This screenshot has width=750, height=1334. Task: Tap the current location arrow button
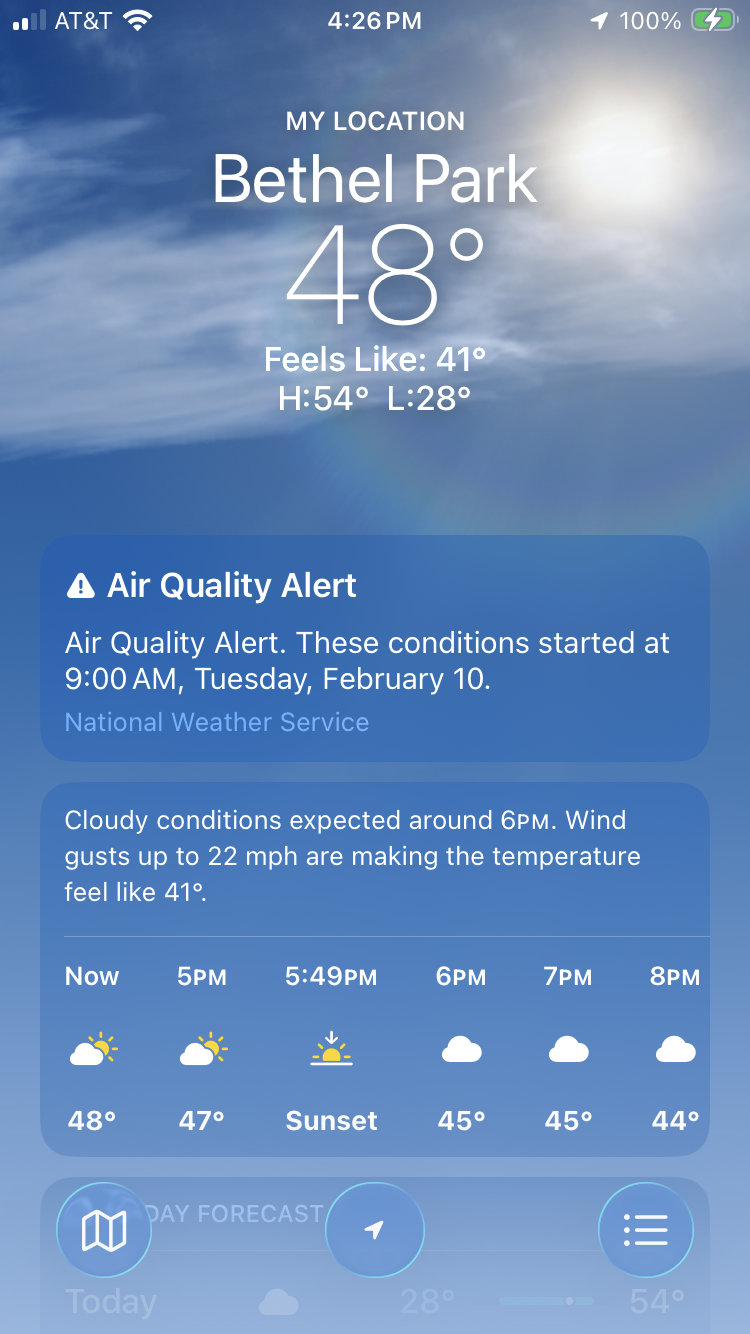tap(375, 1230)
